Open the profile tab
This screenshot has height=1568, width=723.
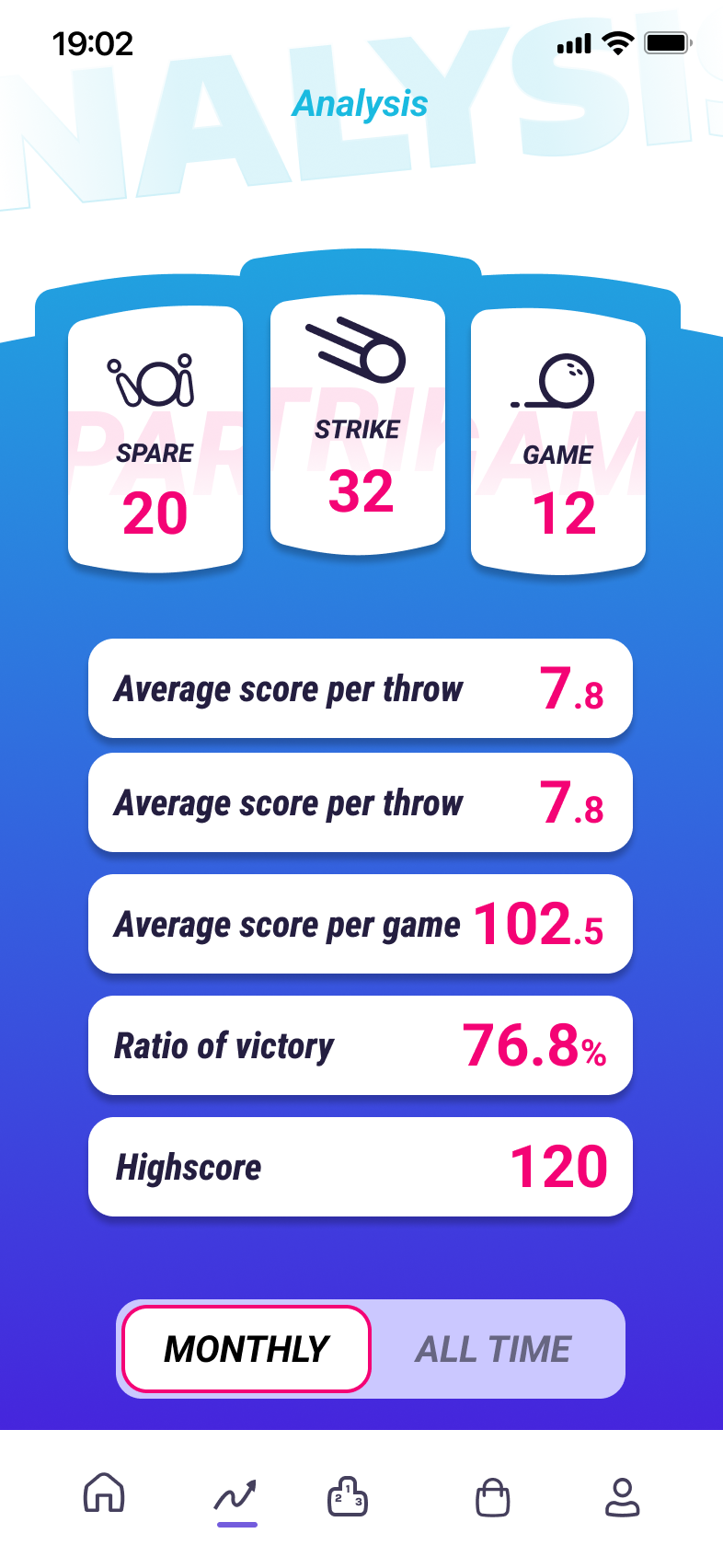click(623, 1497)
